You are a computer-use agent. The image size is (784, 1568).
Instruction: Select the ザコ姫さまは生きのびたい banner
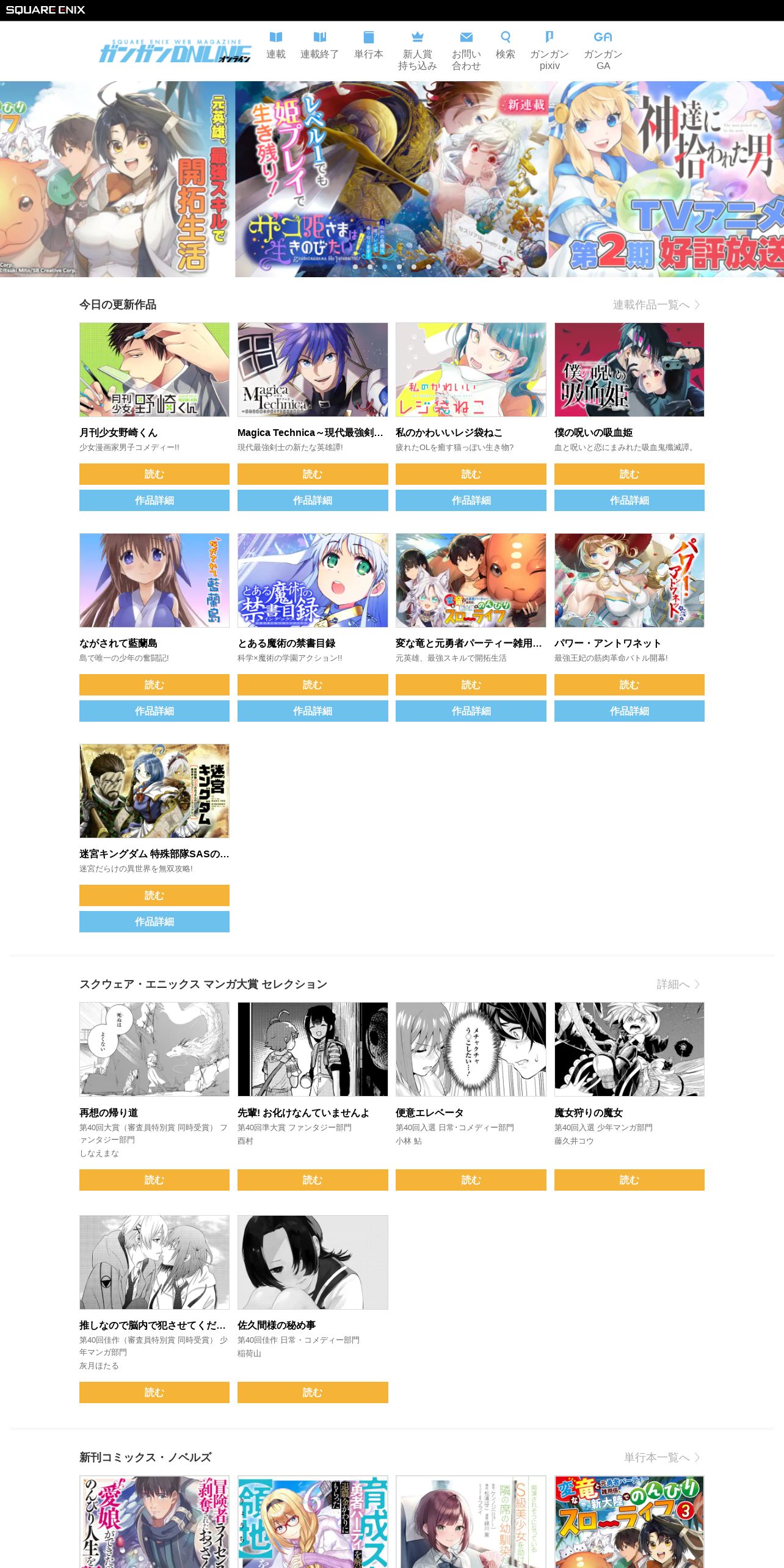coord(392,179)
